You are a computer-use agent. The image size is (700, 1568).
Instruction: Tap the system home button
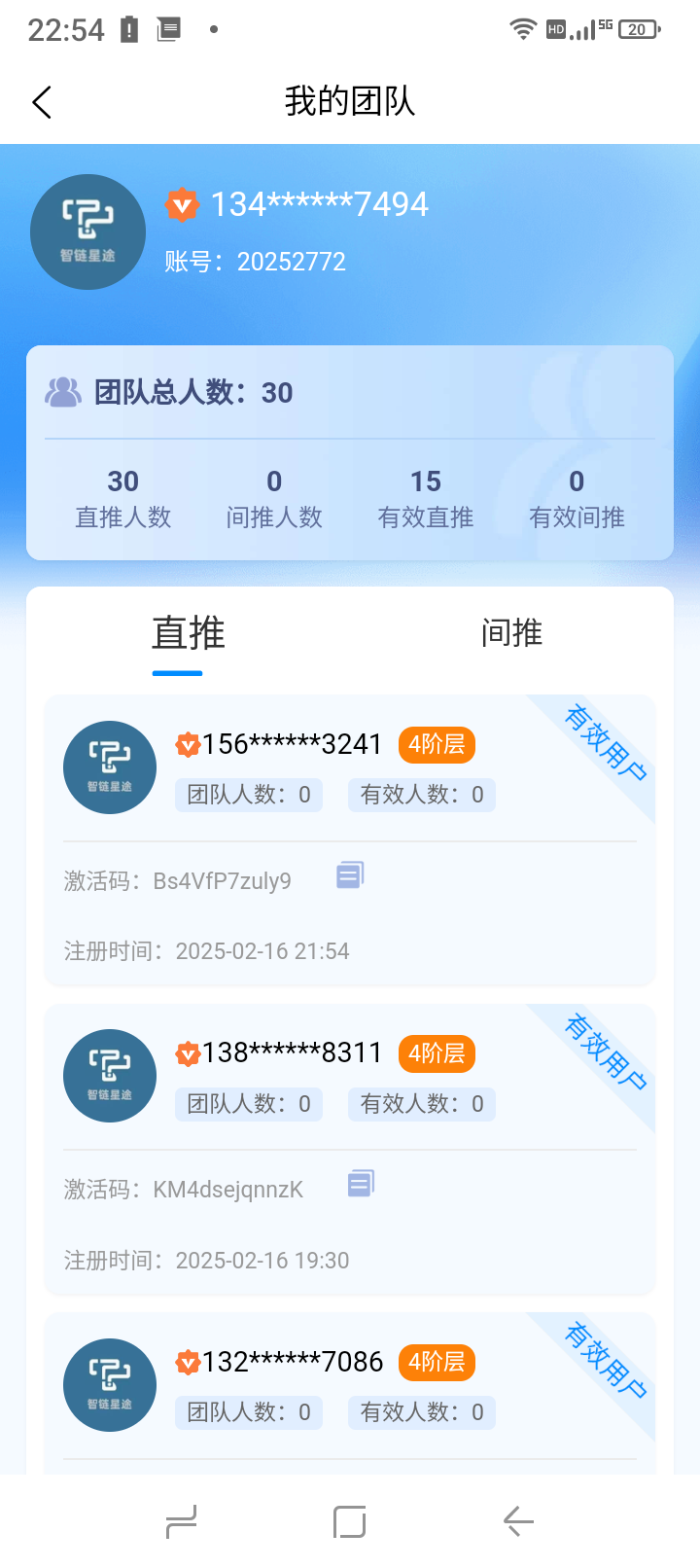349,1521
